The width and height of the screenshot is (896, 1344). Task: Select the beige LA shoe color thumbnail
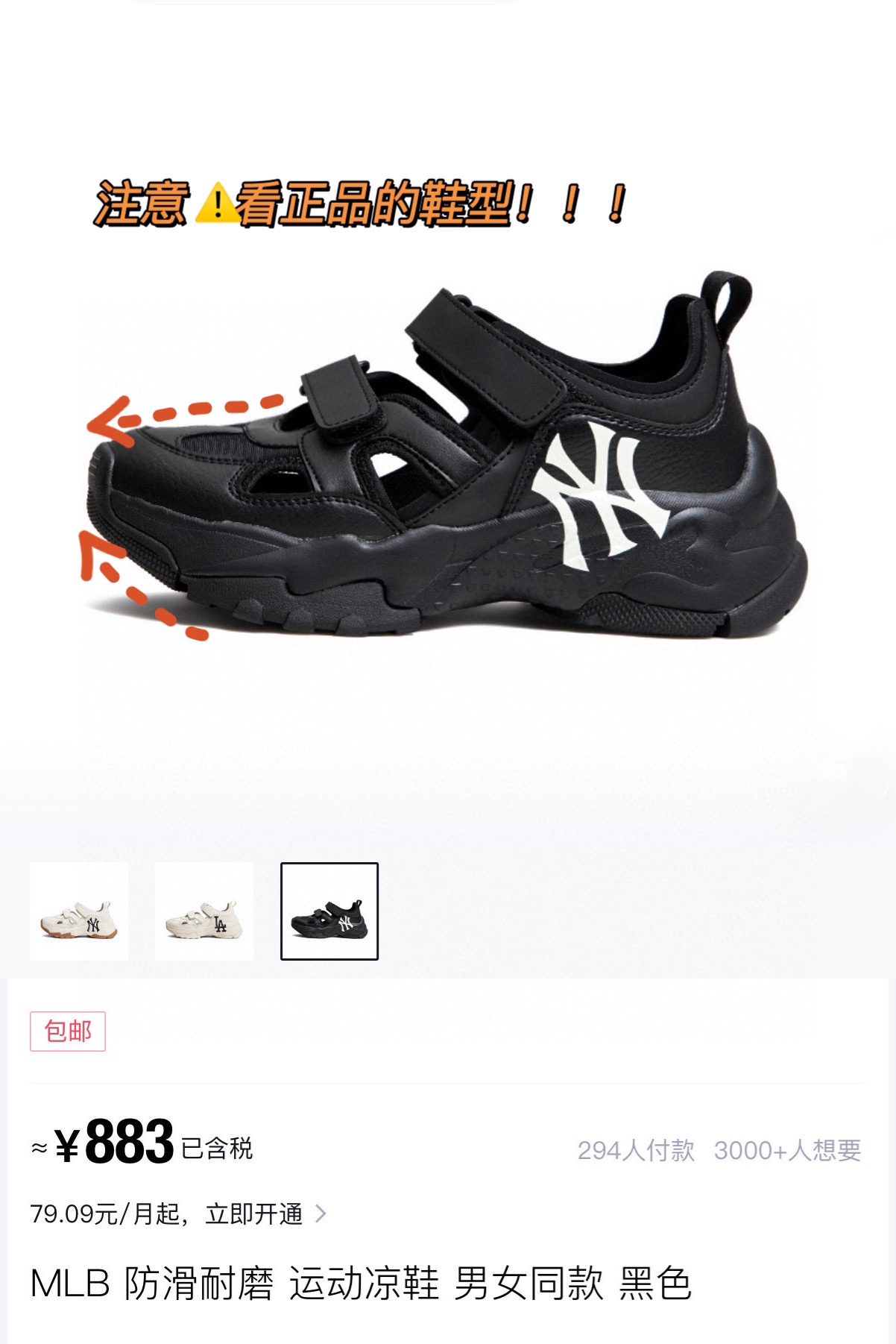point(204,911)
